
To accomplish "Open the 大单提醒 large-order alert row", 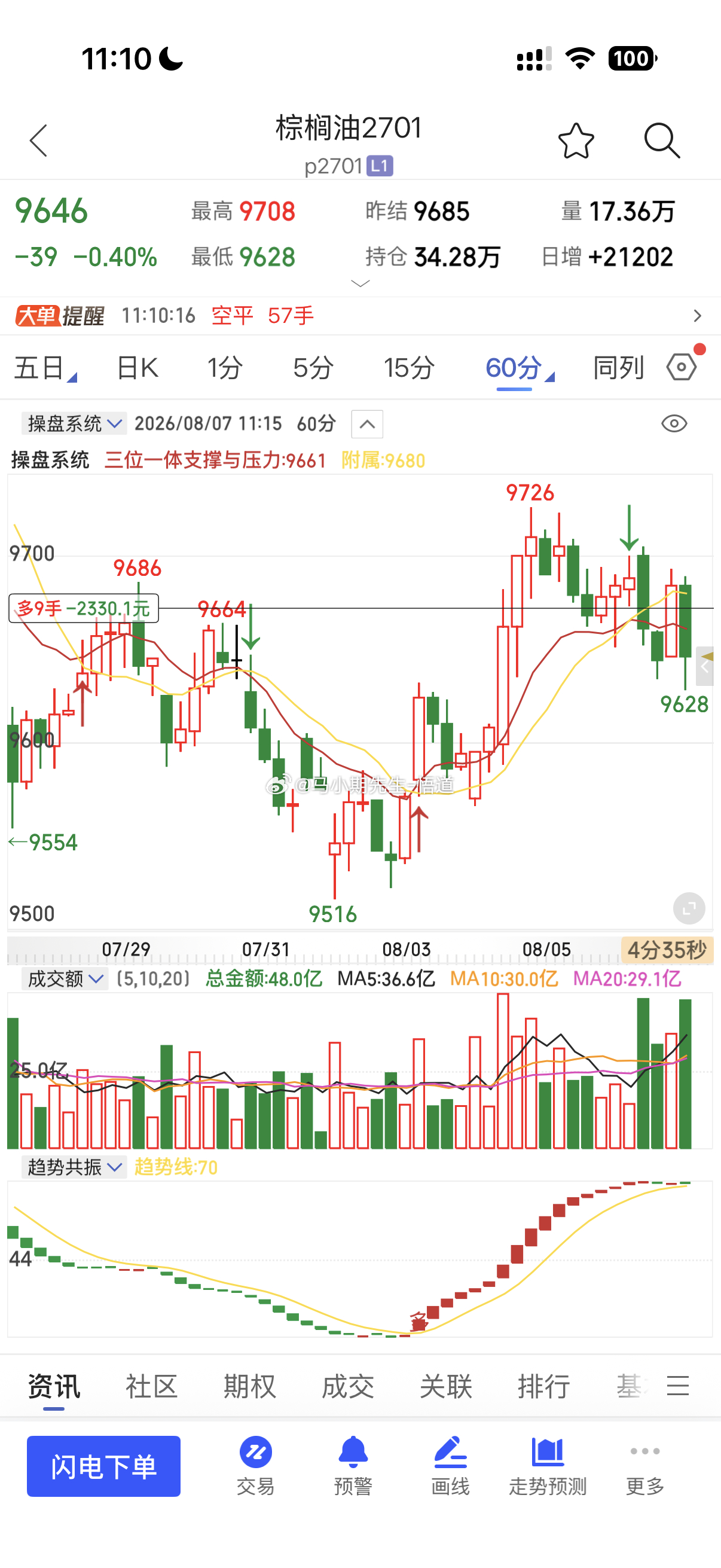I will click(x=360, y=315).
